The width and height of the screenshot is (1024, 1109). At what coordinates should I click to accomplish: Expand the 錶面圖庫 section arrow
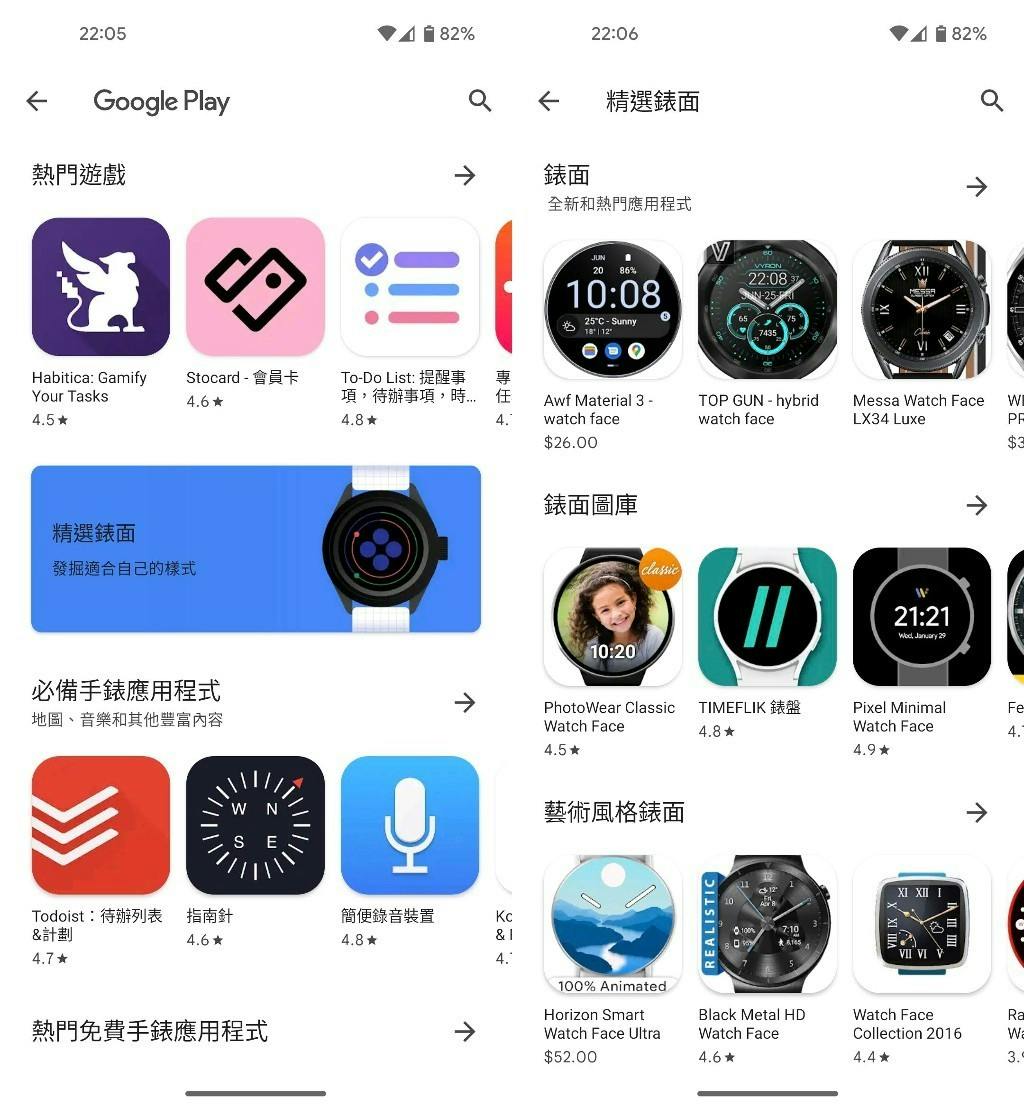pos(977,506)
